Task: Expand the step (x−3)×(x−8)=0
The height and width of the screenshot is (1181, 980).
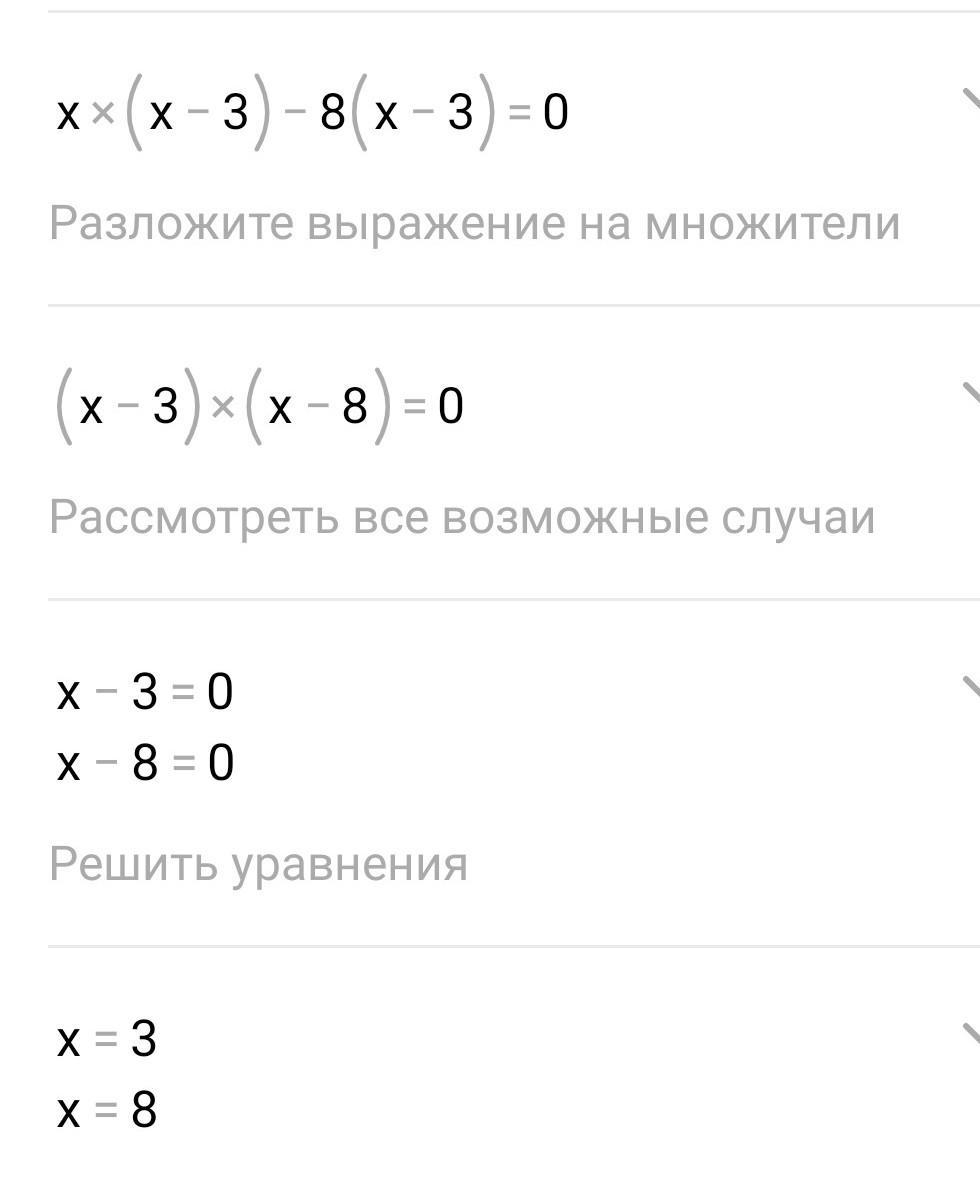Action: coord(969,392)
